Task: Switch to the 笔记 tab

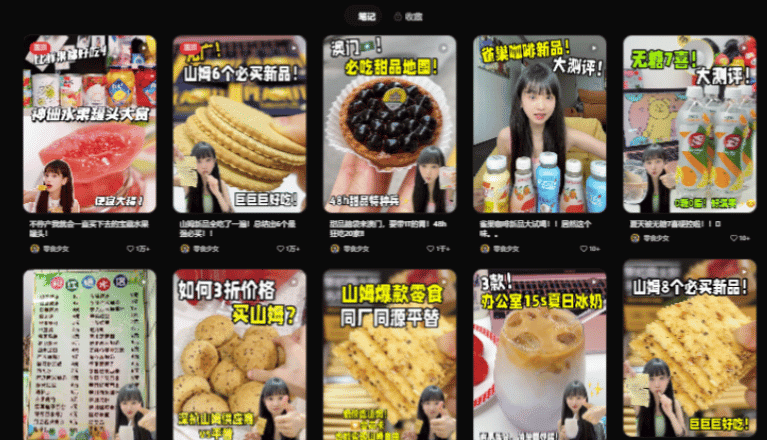Action: click(x=366, y=16)
